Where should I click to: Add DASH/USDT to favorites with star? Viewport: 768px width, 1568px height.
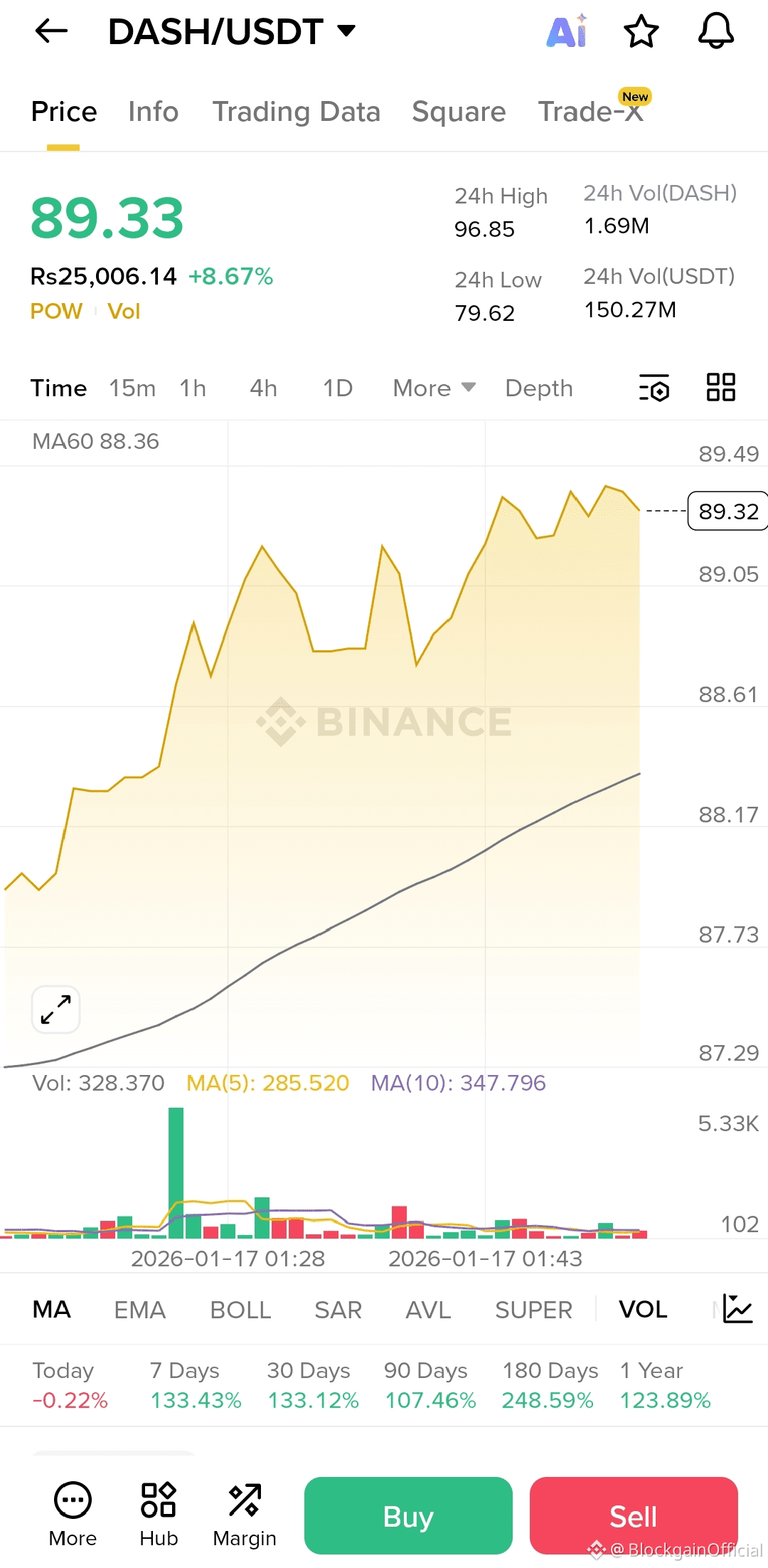pos(641,31)
